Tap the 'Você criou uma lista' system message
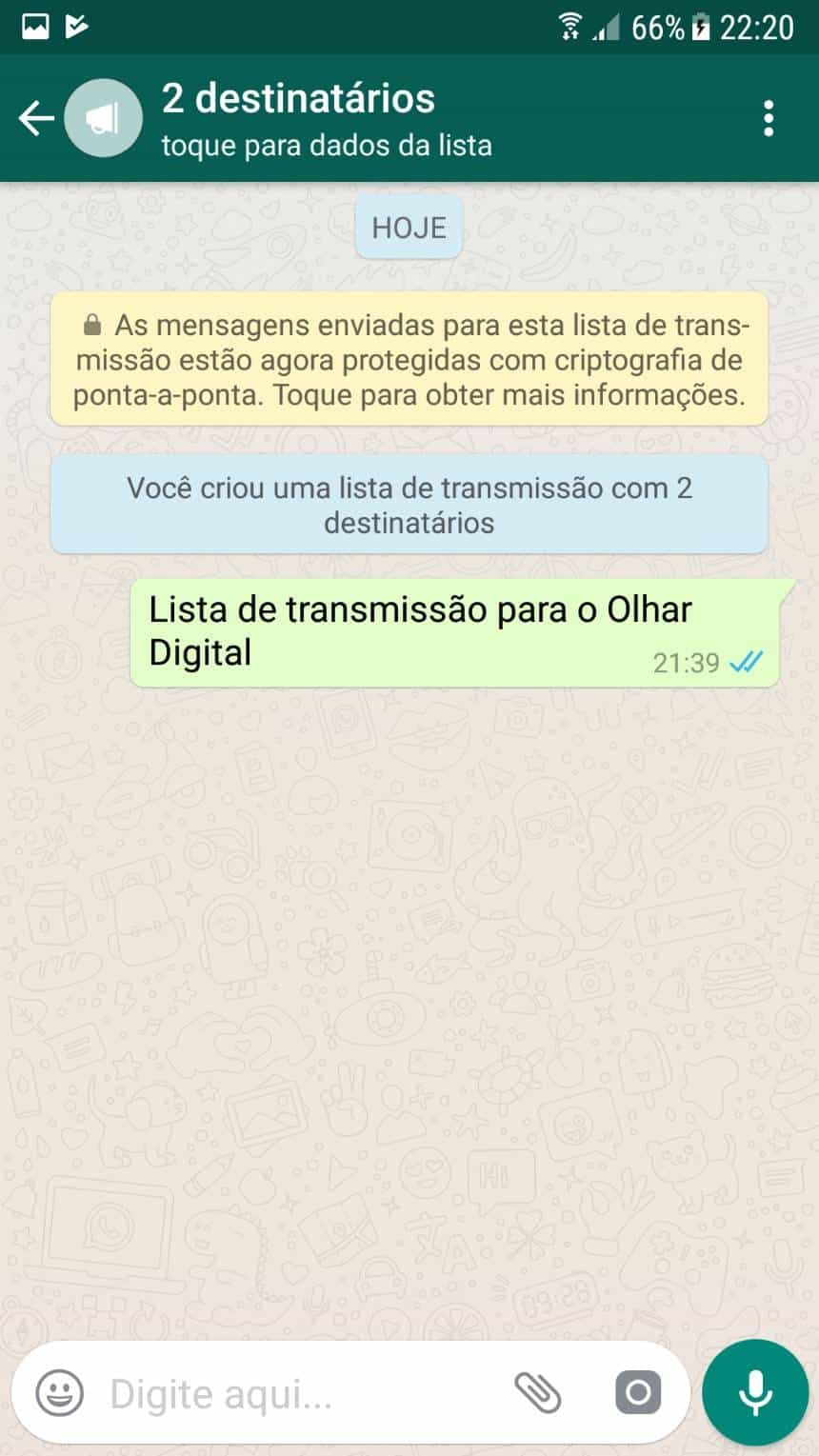The height and width of the screenshot is (1456, 819). pyautogui.click(x=409, y=505)
